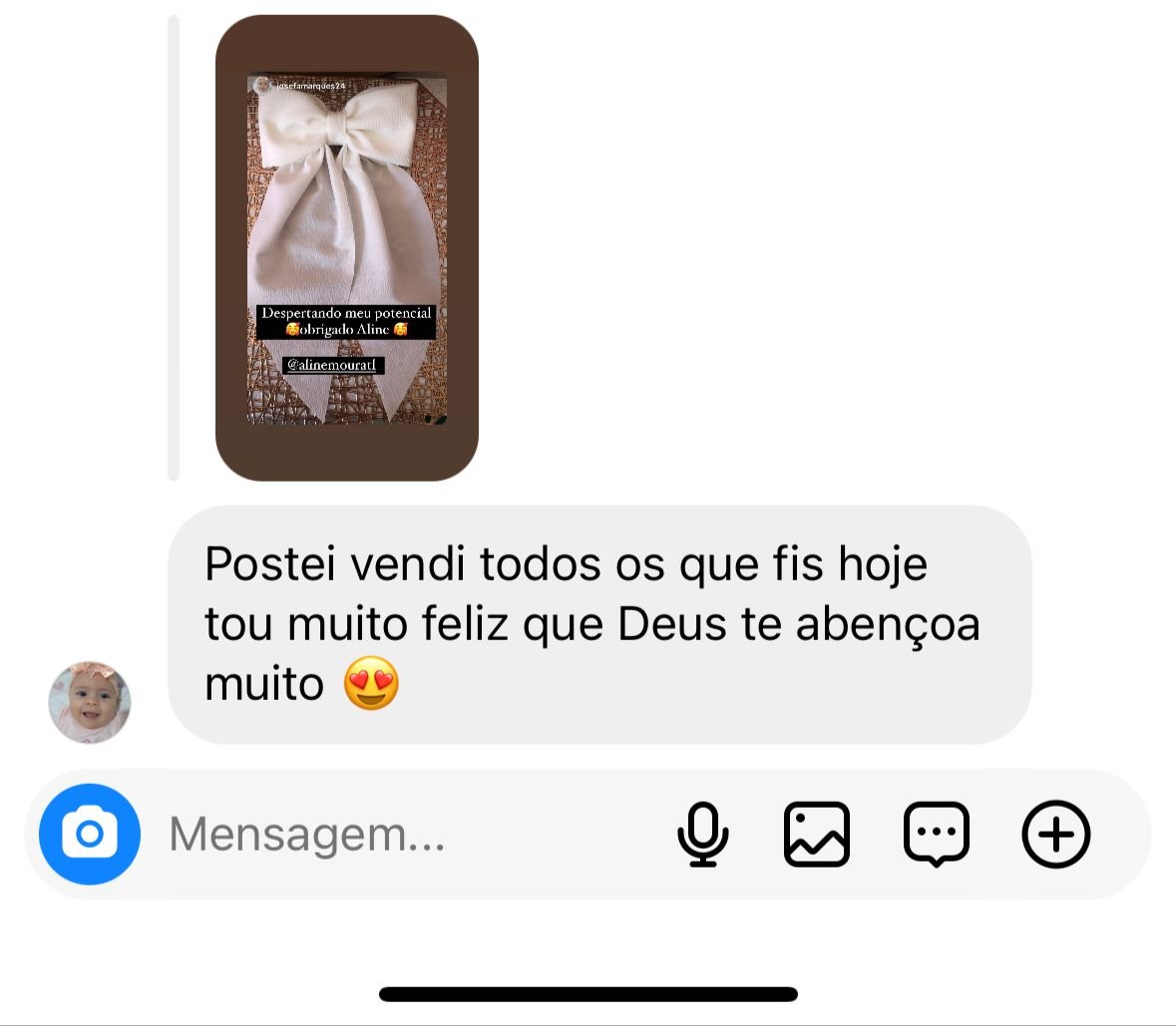
Task: Open the photo gallery picker
Action: click(817, 834)
